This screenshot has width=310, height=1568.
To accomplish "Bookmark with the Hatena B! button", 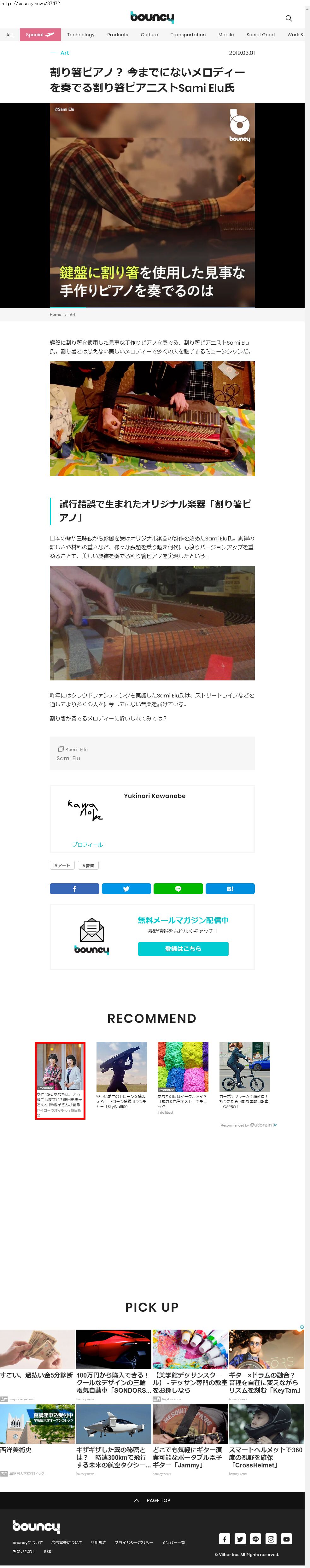I will coord(230,889).
